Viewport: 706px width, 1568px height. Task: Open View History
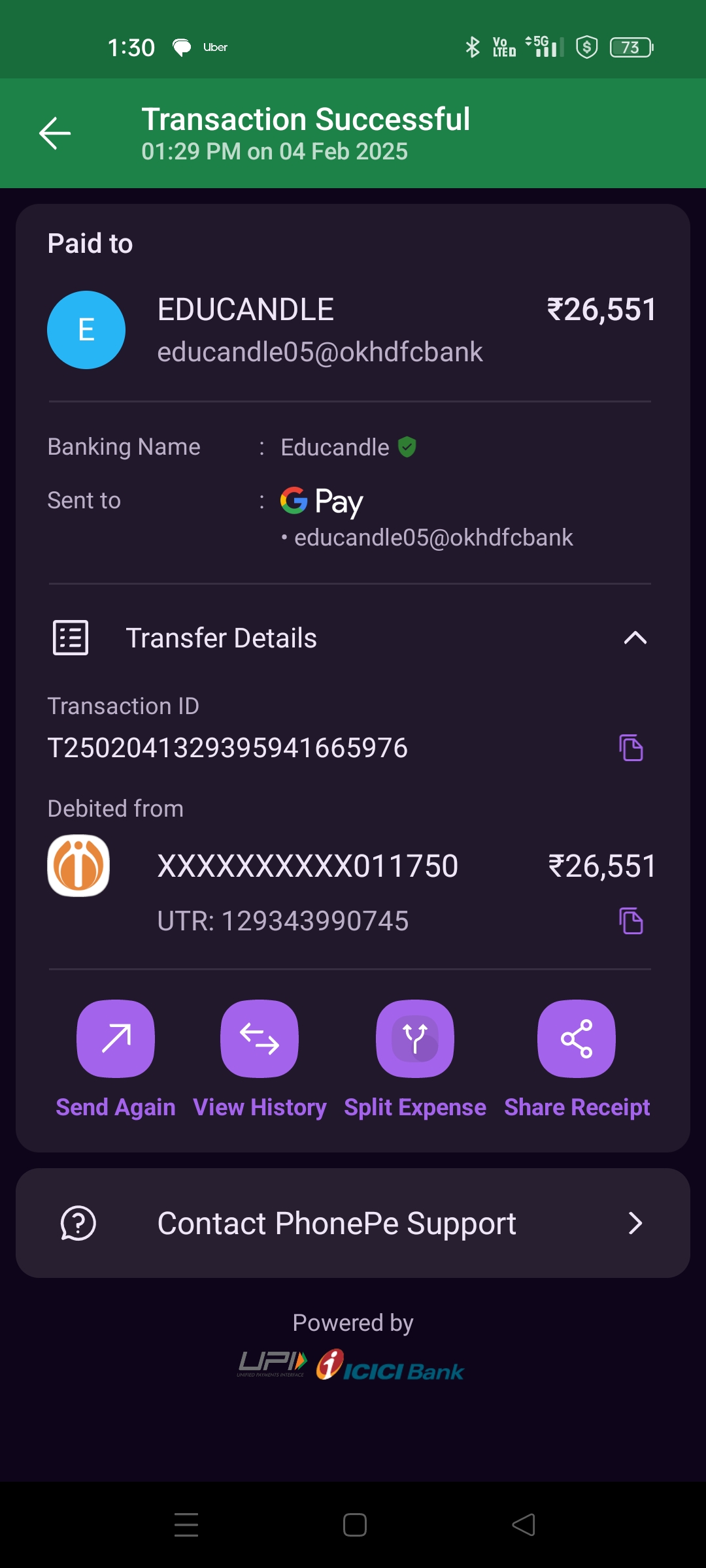pyautogui.click(x=260, y=1039)
